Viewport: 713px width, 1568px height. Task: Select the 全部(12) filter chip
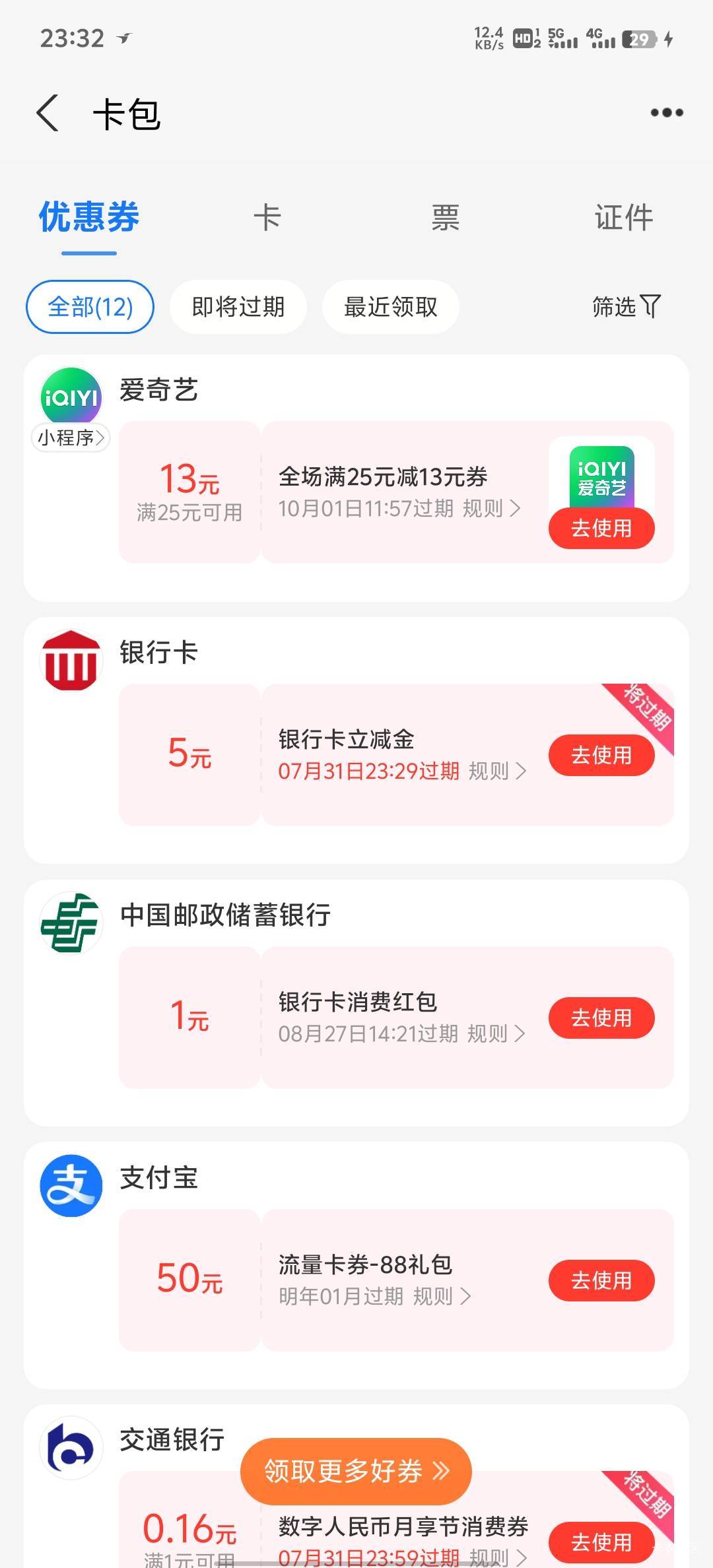pos(90,307)
